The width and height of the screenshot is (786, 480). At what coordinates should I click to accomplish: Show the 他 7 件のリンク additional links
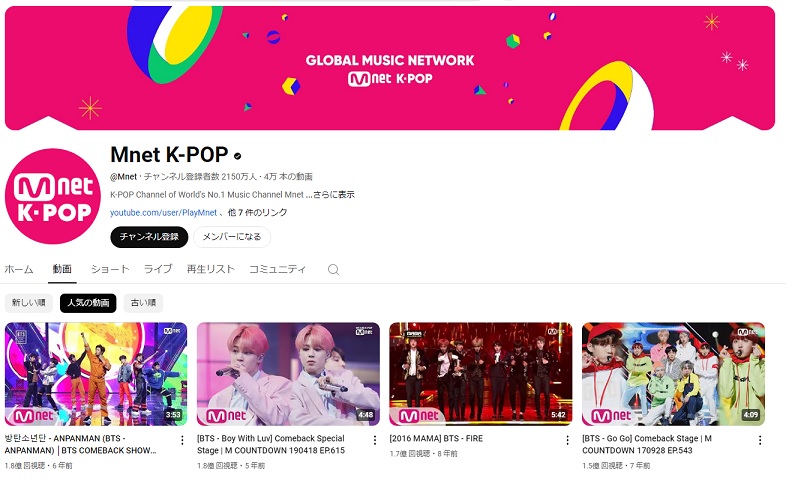point(258,213)
